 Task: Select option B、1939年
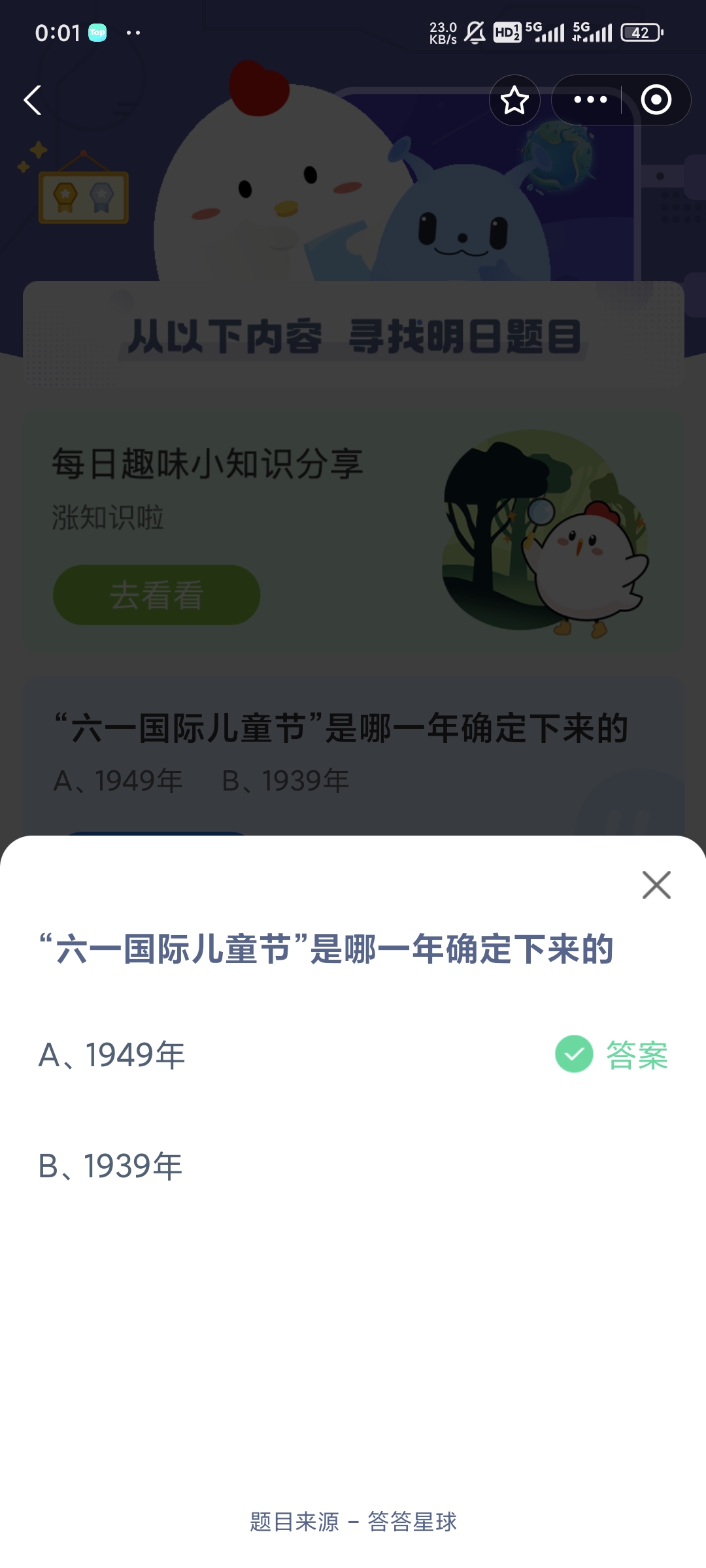(x=111, y=1166)
